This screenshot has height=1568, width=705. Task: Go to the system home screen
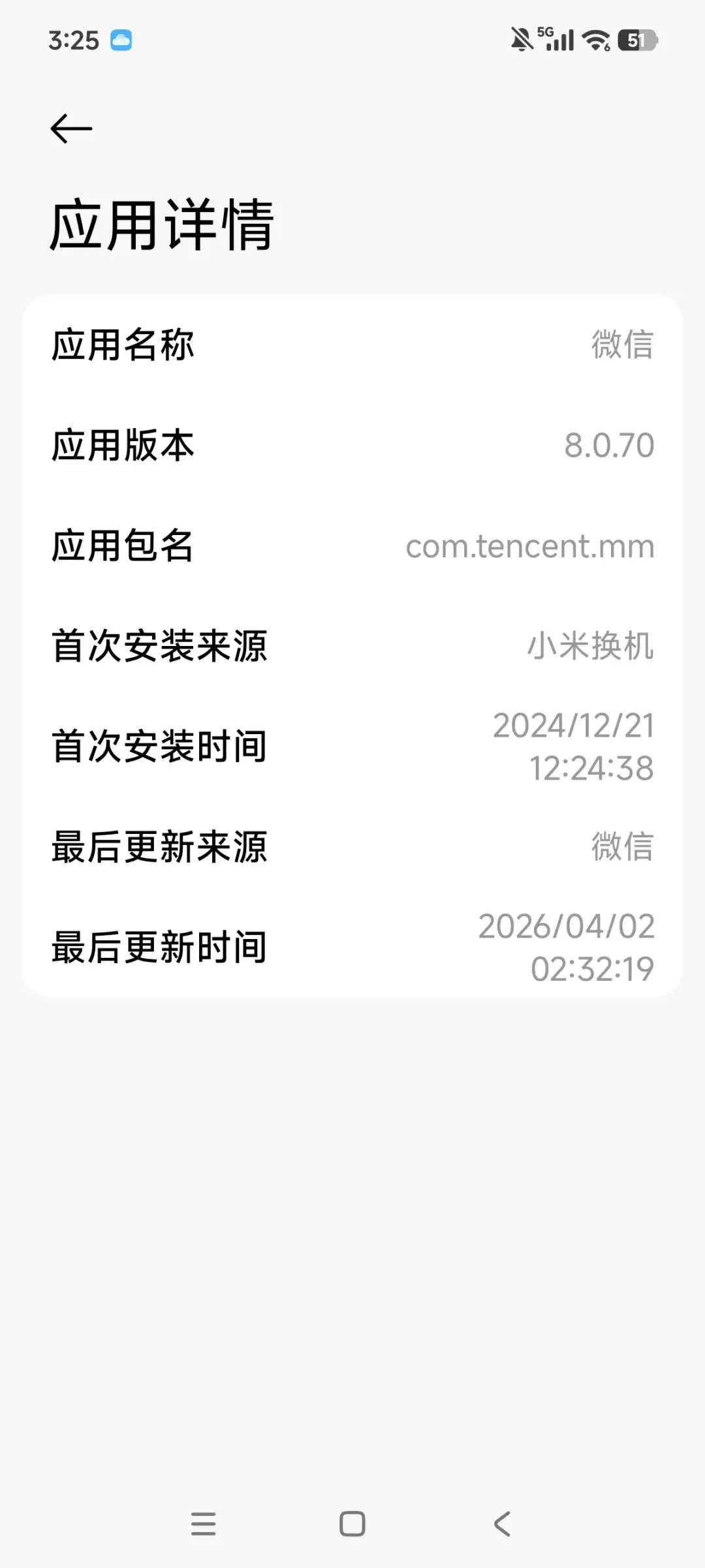point(352,1524)
